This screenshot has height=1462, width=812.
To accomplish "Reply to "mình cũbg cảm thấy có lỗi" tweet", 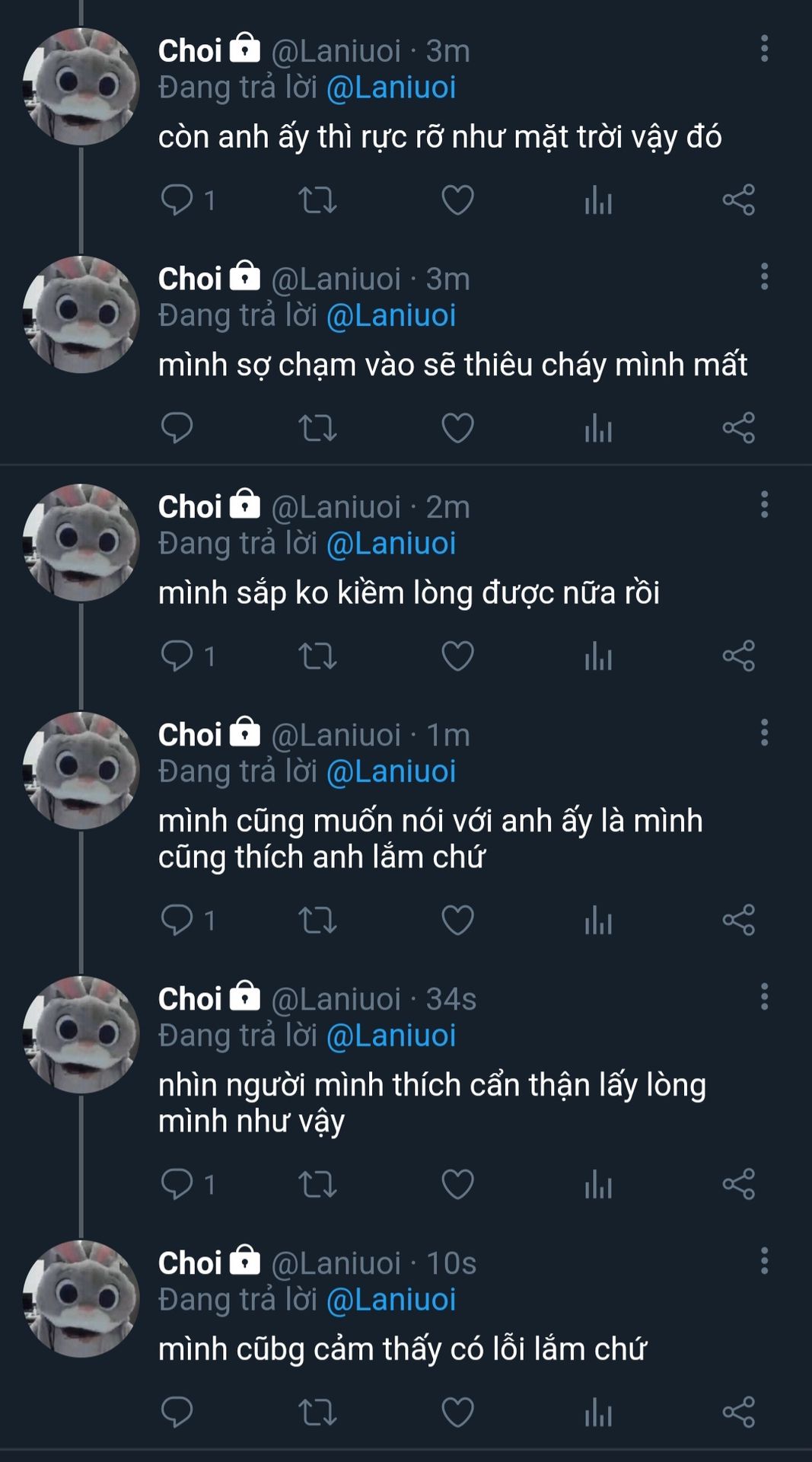I will click(x=177, y=1413).
